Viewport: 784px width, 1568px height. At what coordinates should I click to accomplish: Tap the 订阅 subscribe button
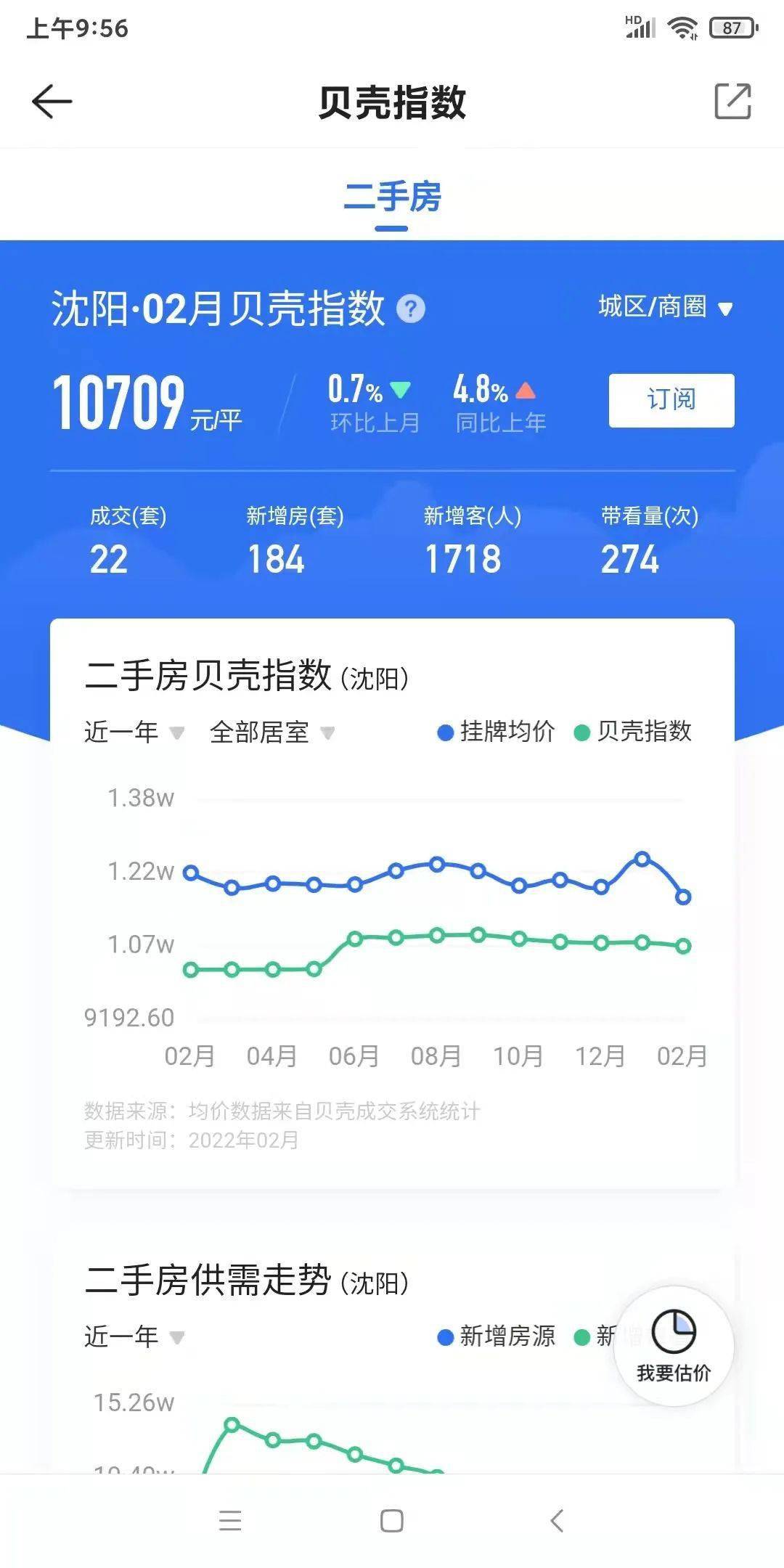pos(671,400)
